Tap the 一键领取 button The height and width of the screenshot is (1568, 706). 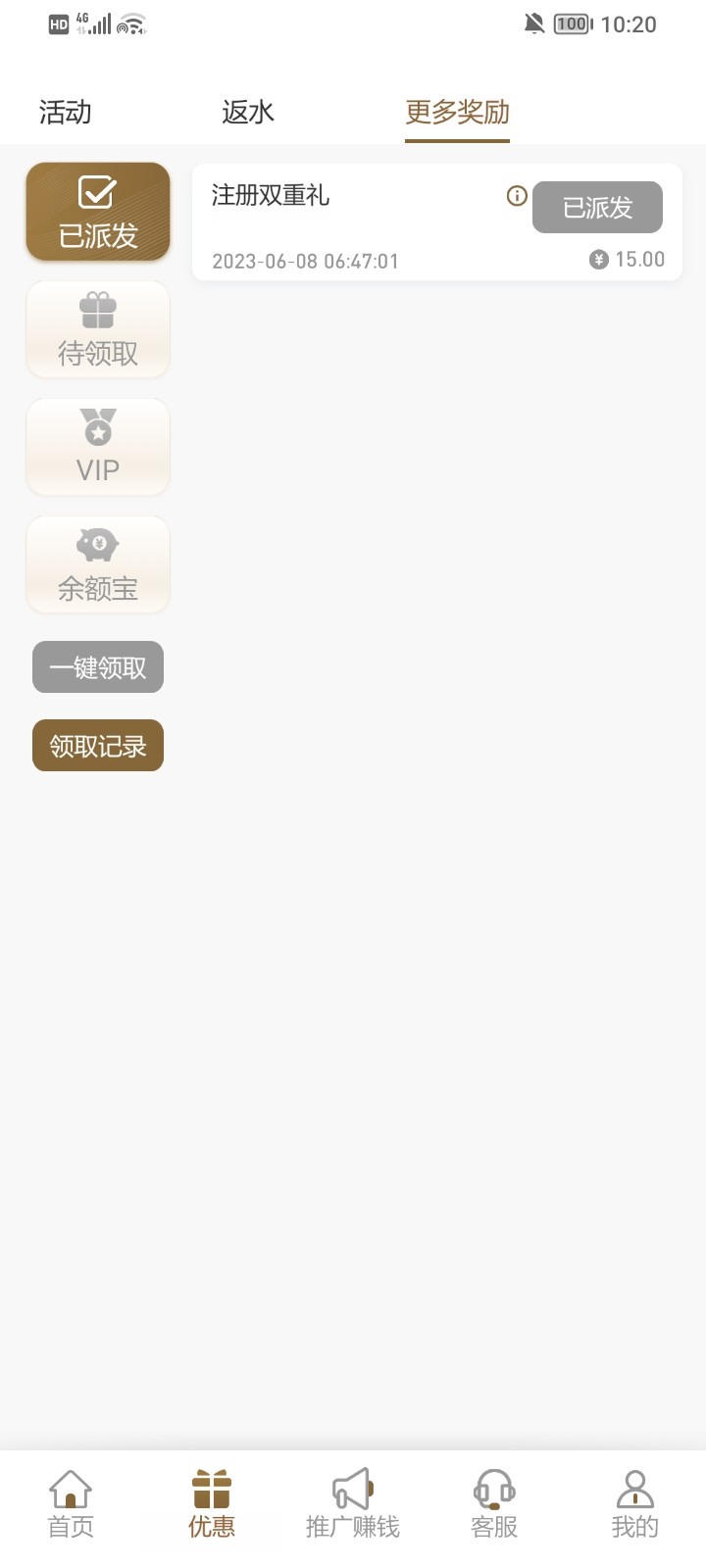coord(98,667)
